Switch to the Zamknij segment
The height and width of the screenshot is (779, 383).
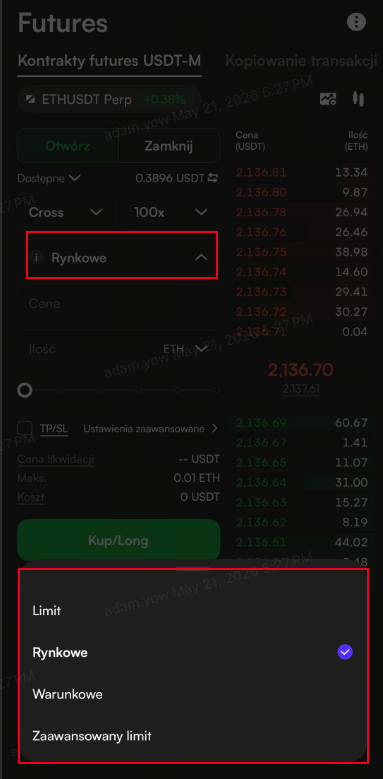169,146
